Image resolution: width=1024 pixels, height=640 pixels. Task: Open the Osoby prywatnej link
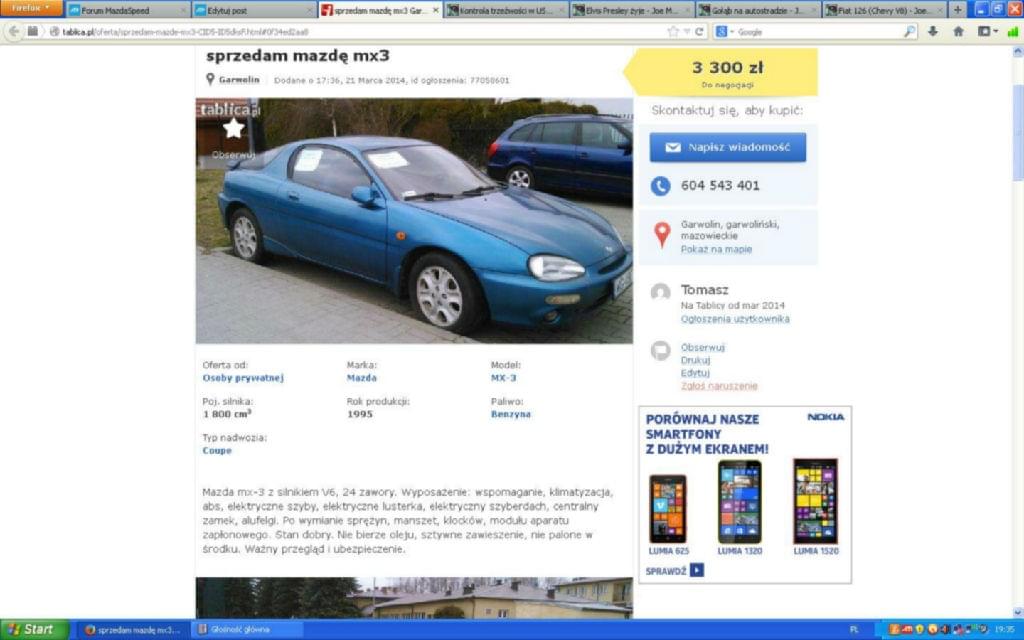pyautogui.click(x=243, y=378)
